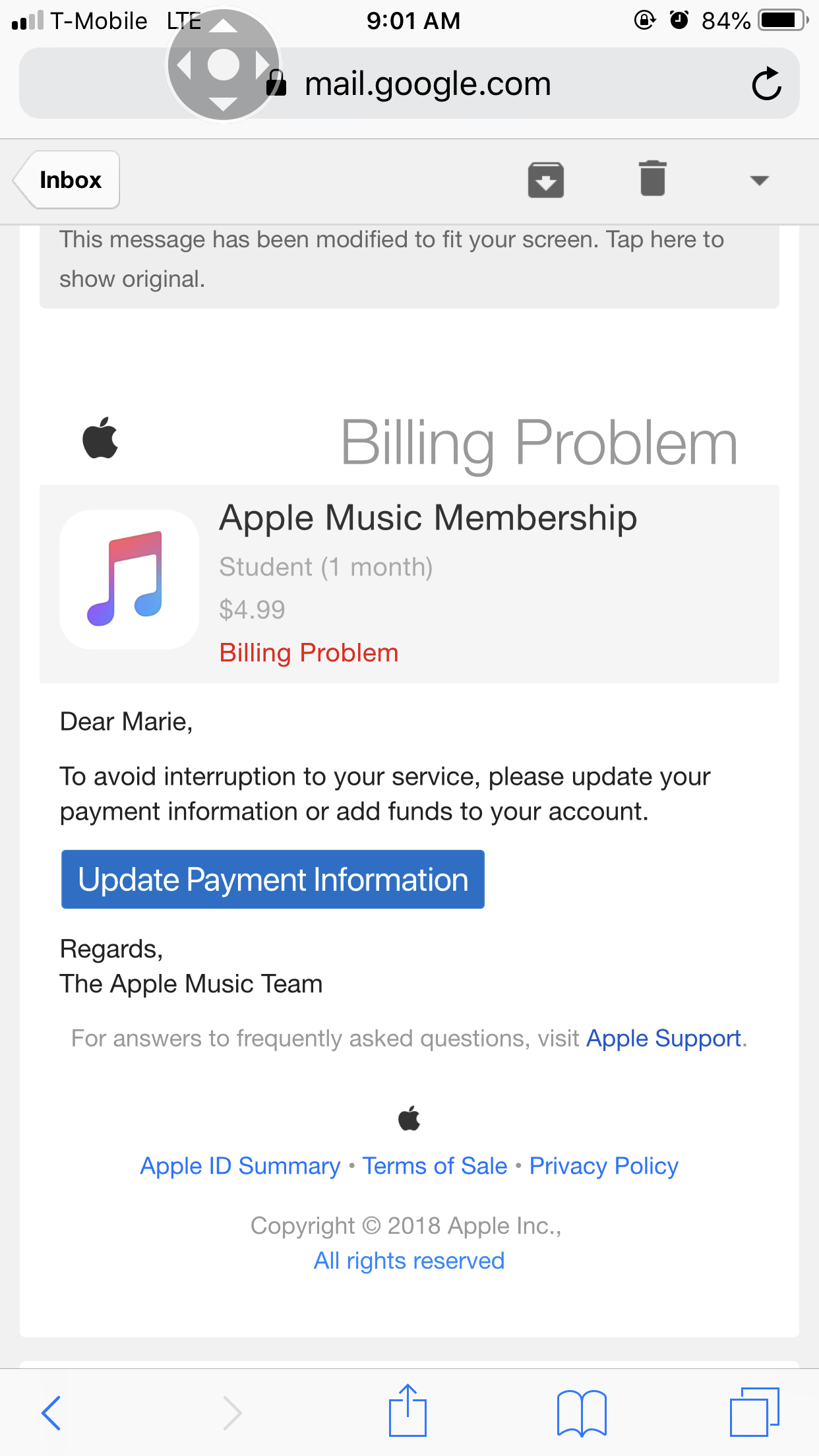The height and width of the screenshot is (1456, 819).
Task: Show open Safari tabs
Action: tap(754, 1411)
